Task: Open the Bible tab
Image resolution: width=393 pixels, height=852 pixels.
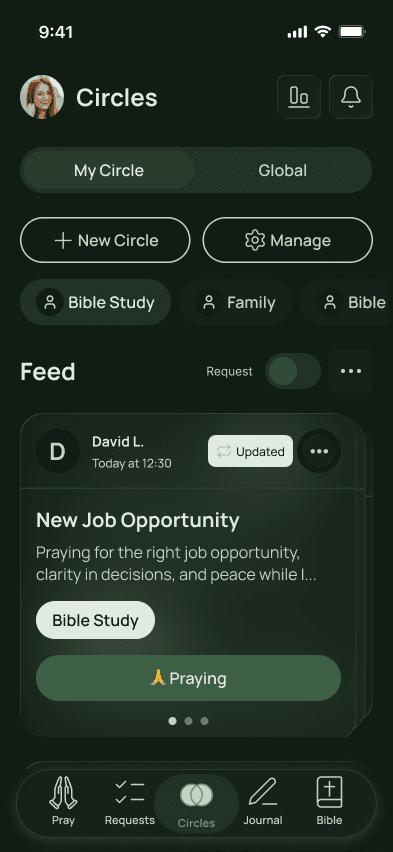Action: (x=329, y=801)
